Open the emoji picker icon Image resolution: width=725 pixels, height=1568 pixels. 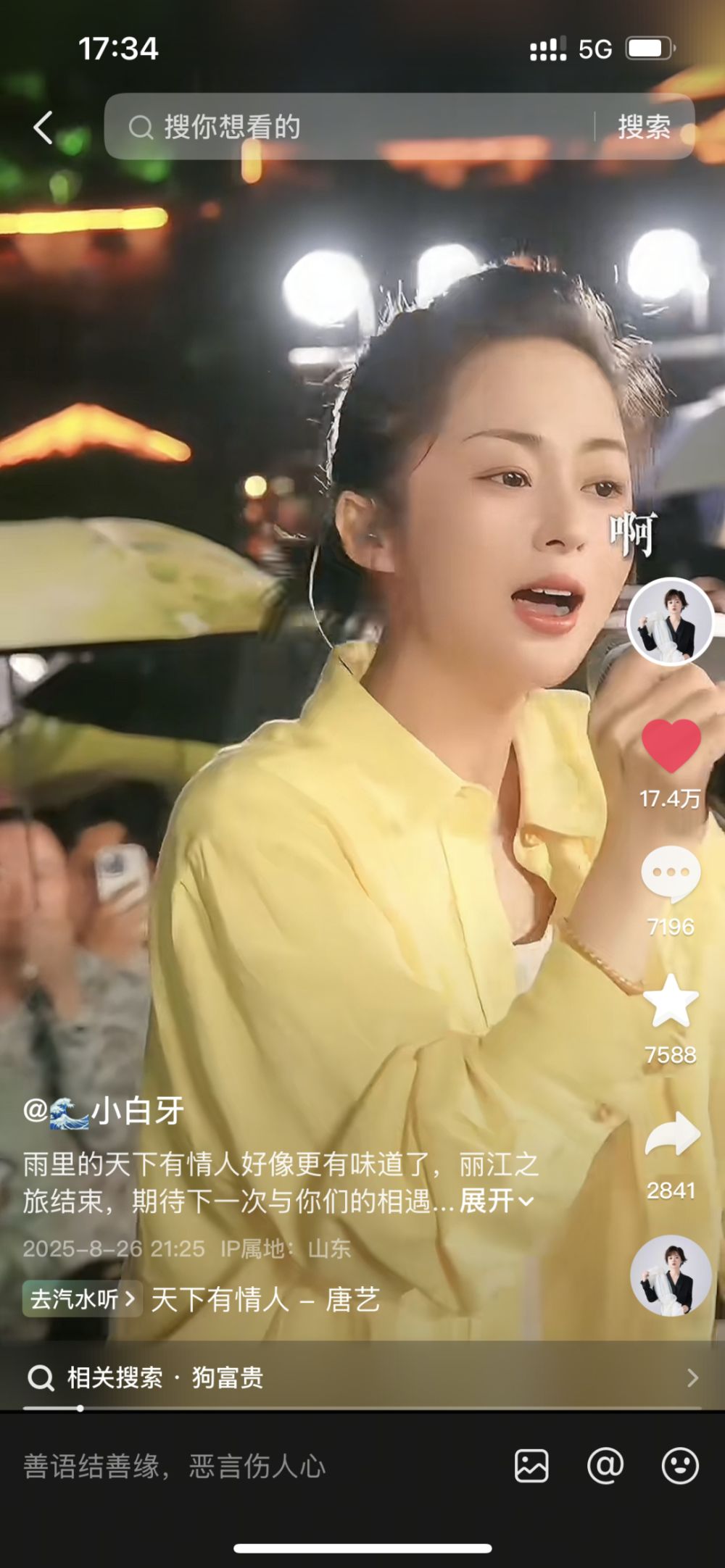pos(680,1467)
